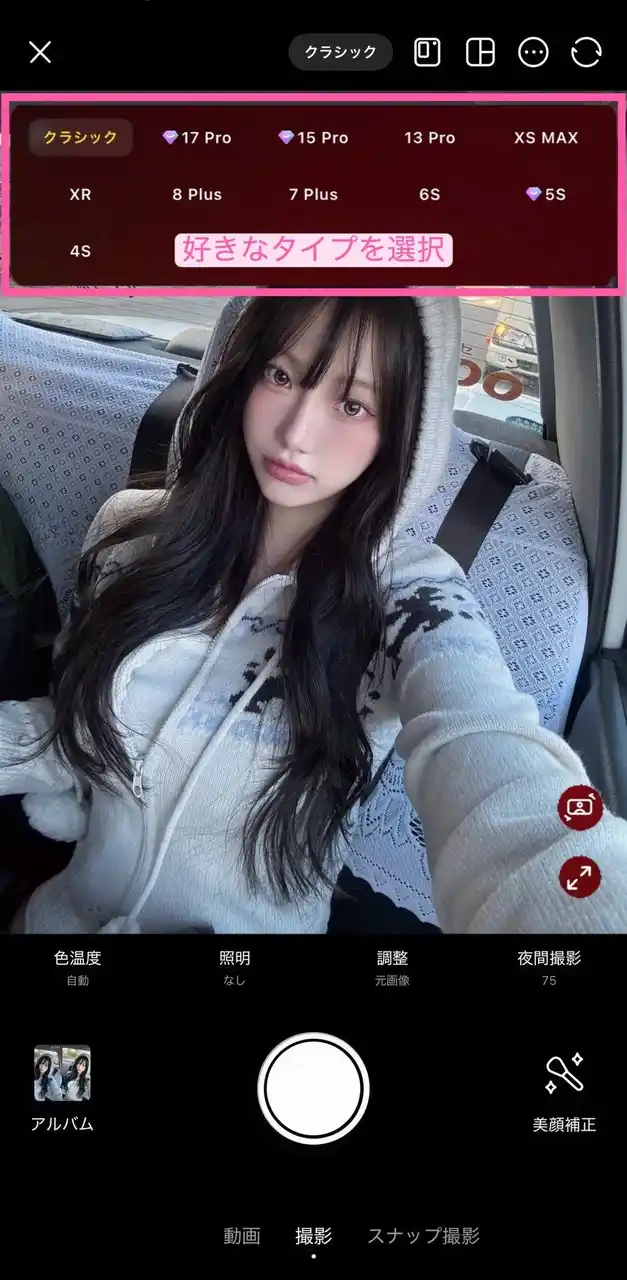This screenshot has width=627, height=1280.
Task: Switch to the スナップ撮影 tab
Action: click(x=423, y=1236)
